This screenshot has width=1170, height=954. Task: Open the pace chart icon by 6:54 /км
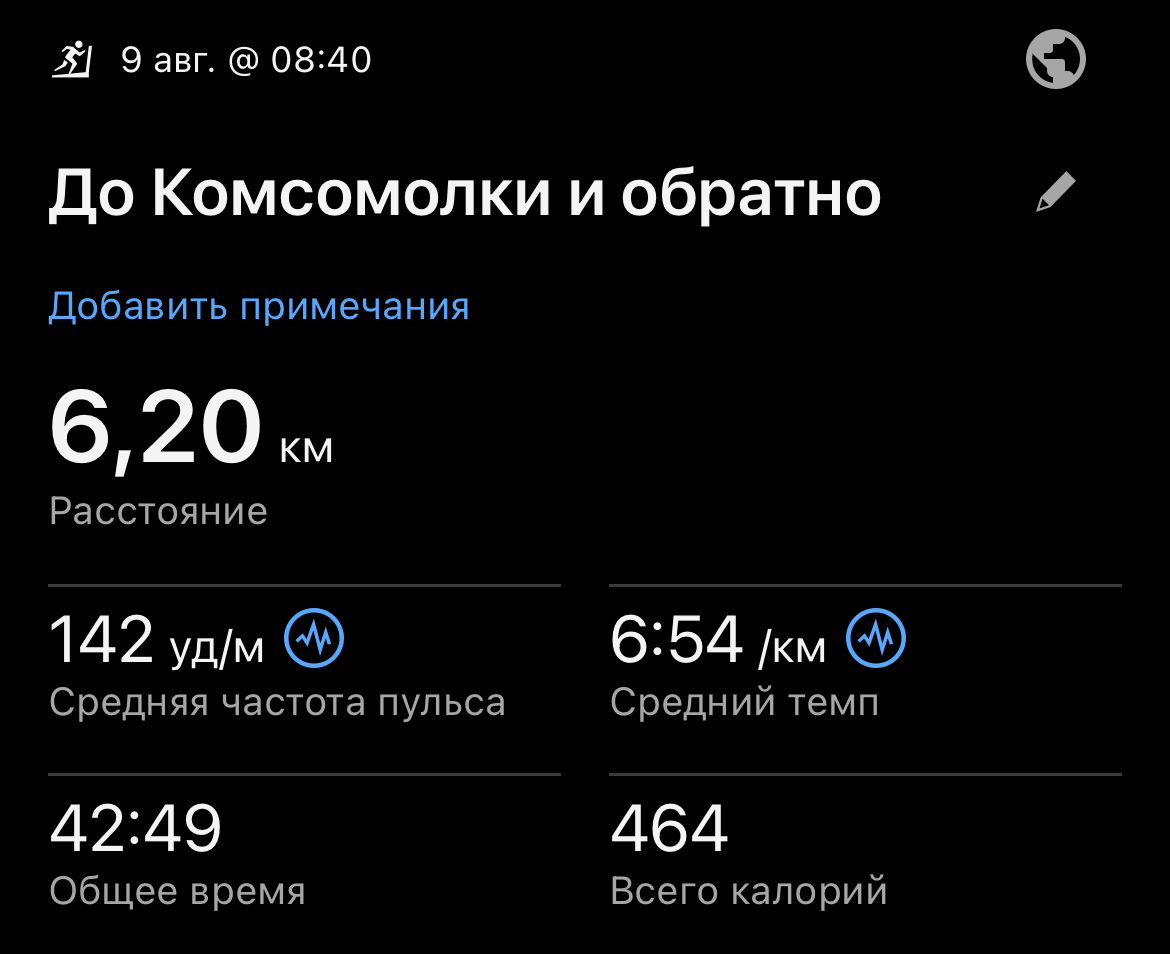tap(876, 639)
